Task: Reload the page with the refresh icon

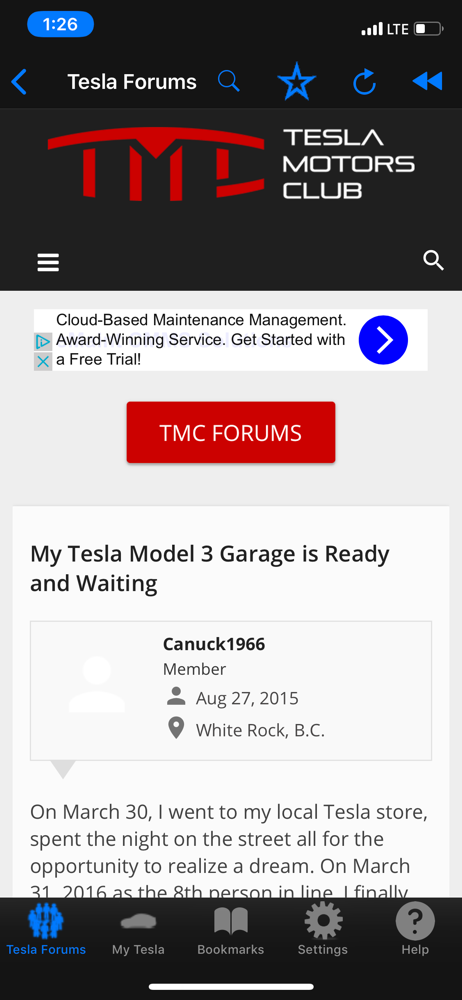Action: point(364,81)
